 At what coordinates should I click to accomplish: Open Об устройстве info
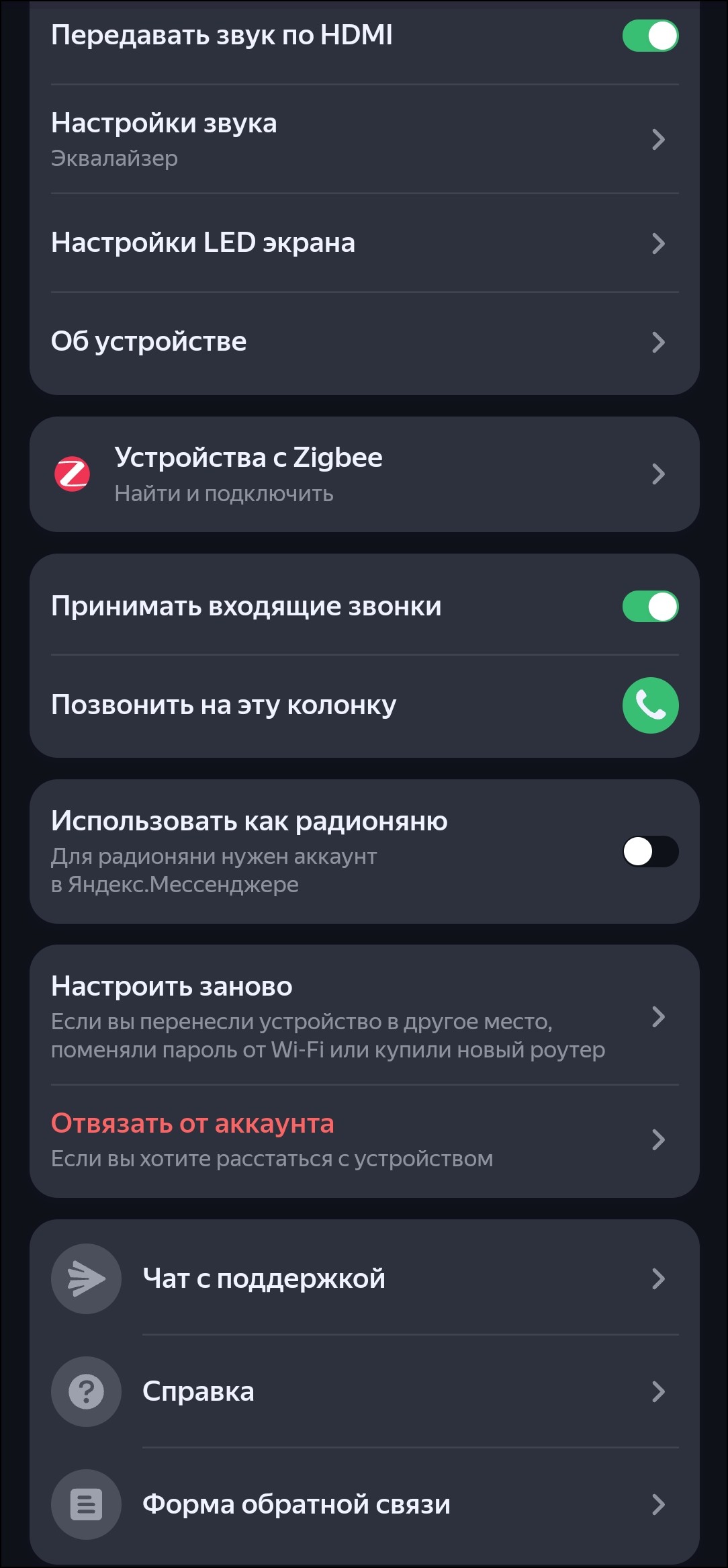point(364,342)
